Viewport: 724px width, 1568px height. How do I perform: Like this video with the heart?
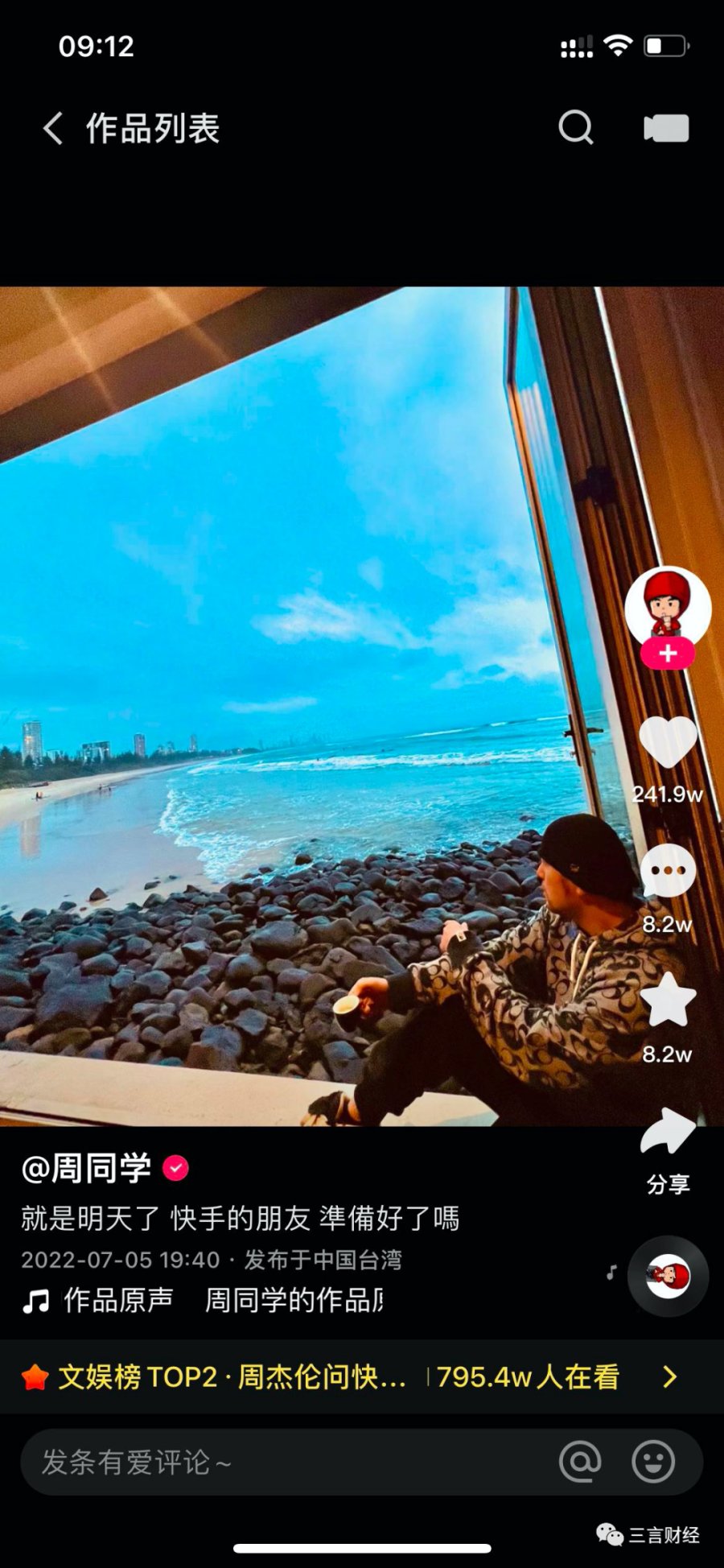click(668, 742)
